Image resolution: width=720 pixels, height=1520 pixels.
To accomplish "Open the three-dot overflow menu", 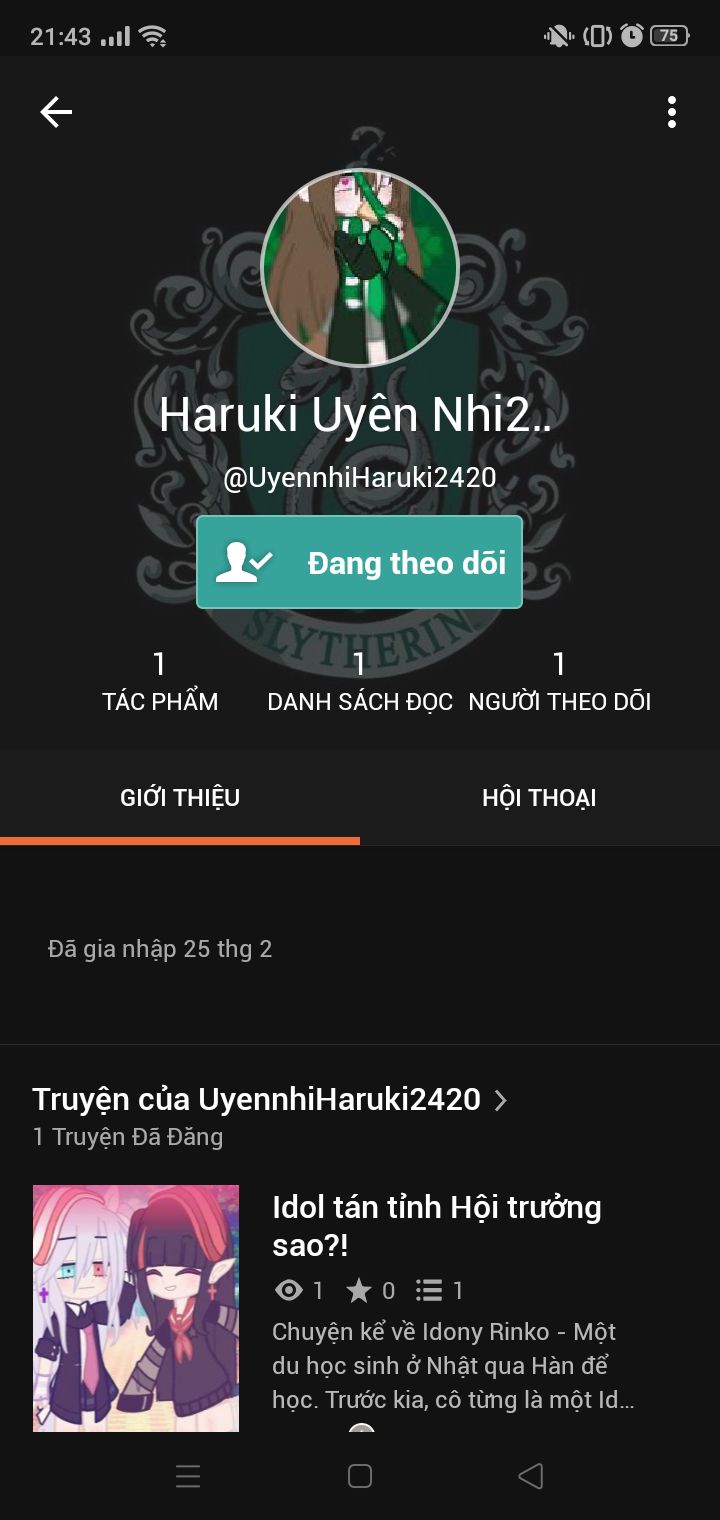I will (672, 112).
